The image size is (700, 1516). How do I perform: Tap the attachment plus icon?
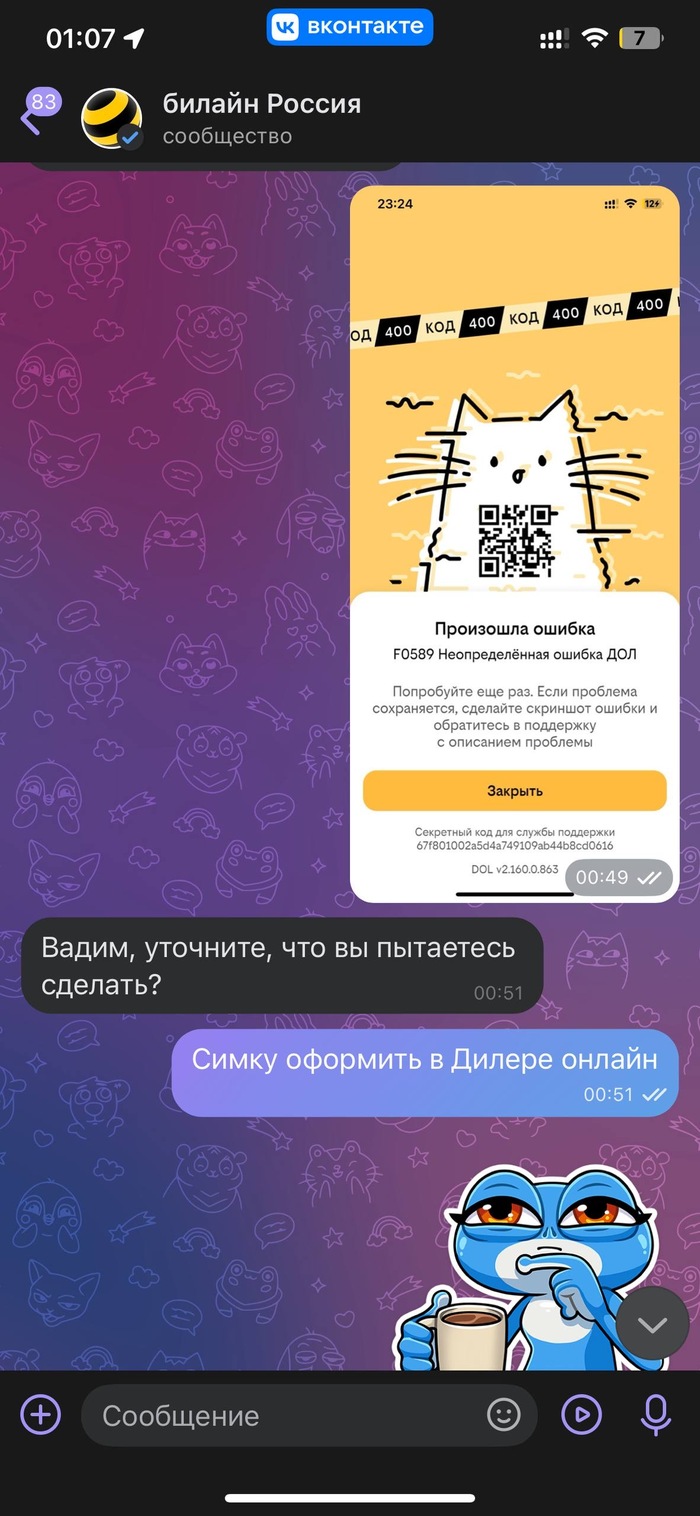point(41,1415)
